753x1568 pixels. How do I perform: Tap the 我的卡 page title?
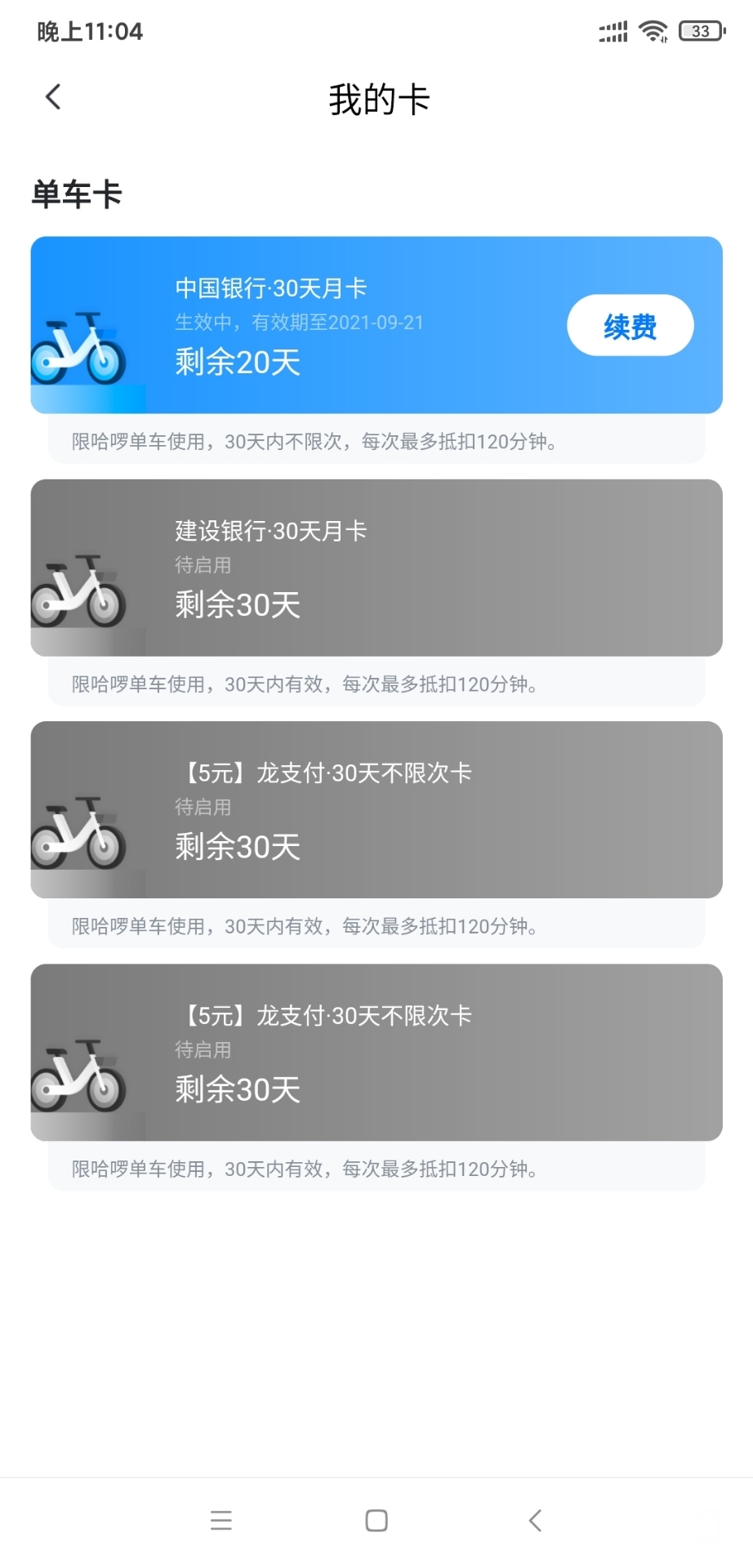pyautogui.click(x=376, y=98)
